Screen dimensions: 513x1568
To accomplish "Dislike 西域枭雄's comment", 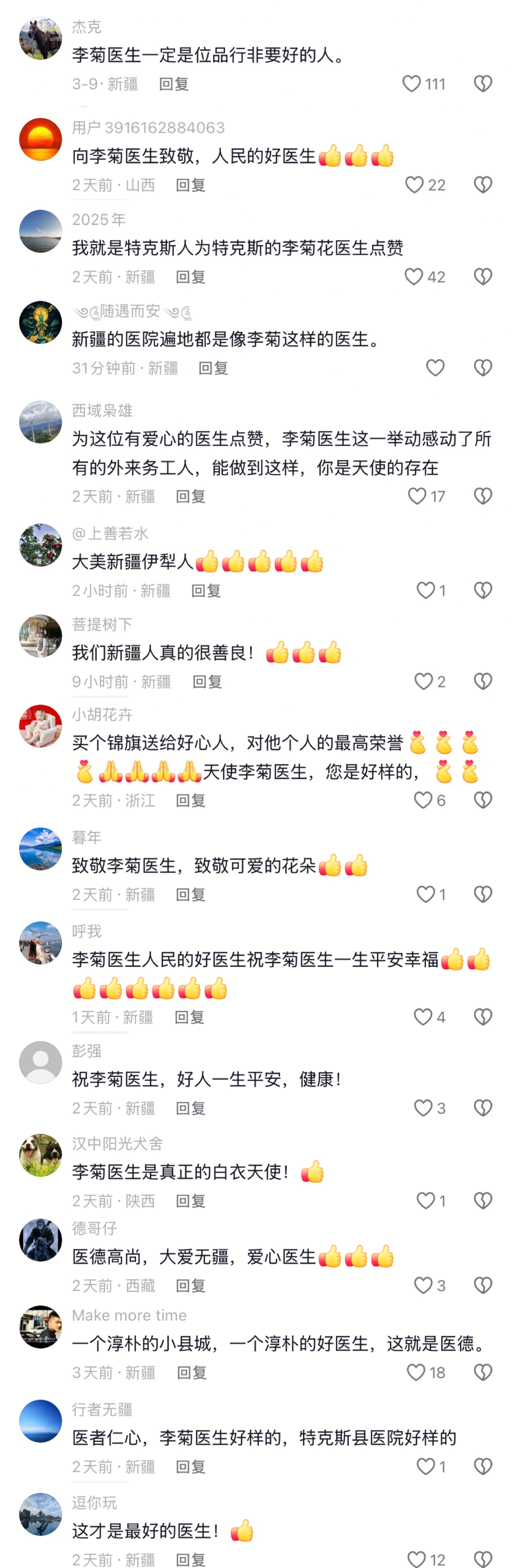I will pos(483,496).
